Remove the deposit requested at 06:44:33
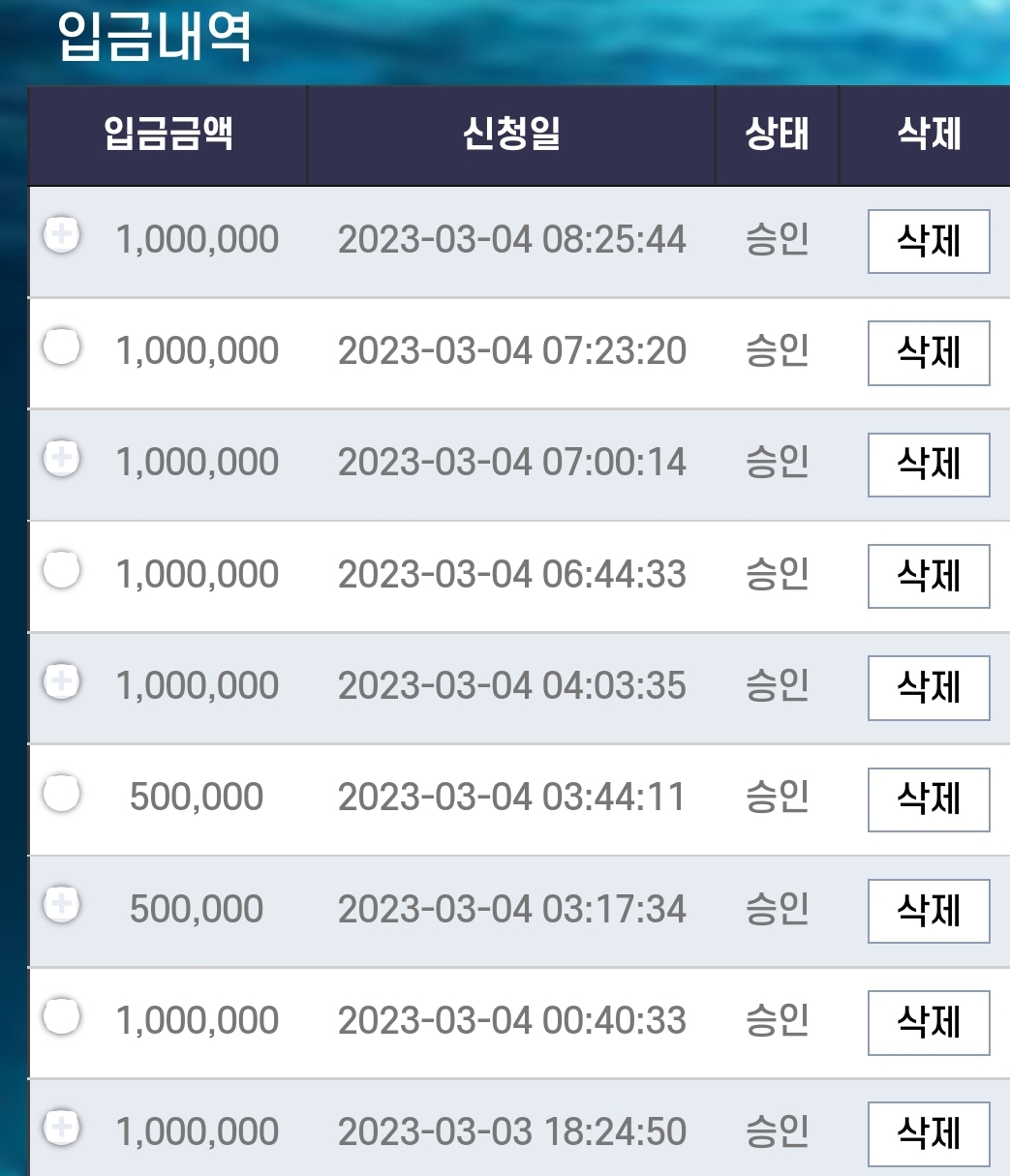This screenshot has width=1010, height=1176. tap(929, 576)
